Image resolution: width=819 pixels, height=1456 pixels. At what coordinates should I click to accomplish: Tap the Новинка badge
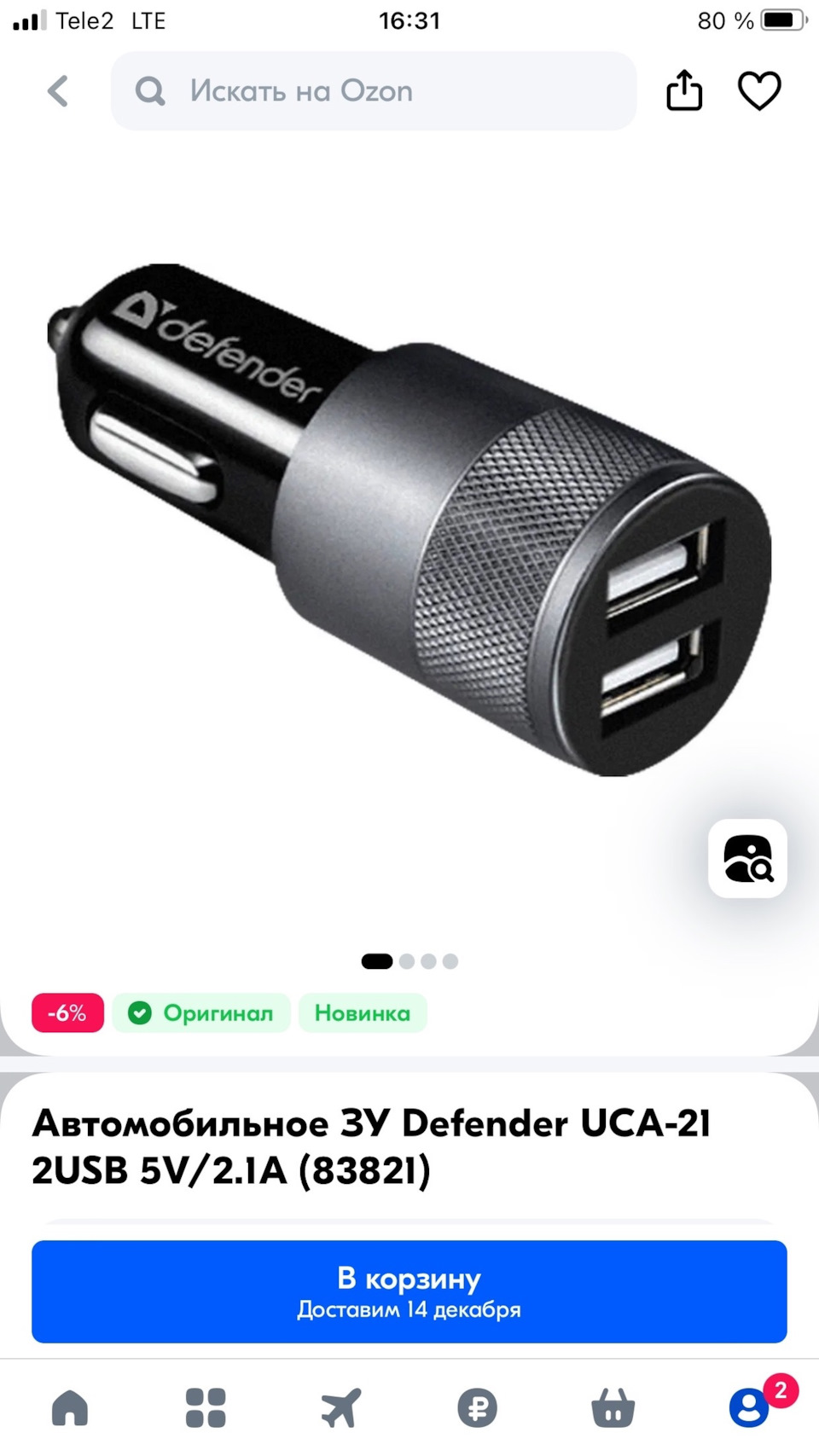point(362,1012)
